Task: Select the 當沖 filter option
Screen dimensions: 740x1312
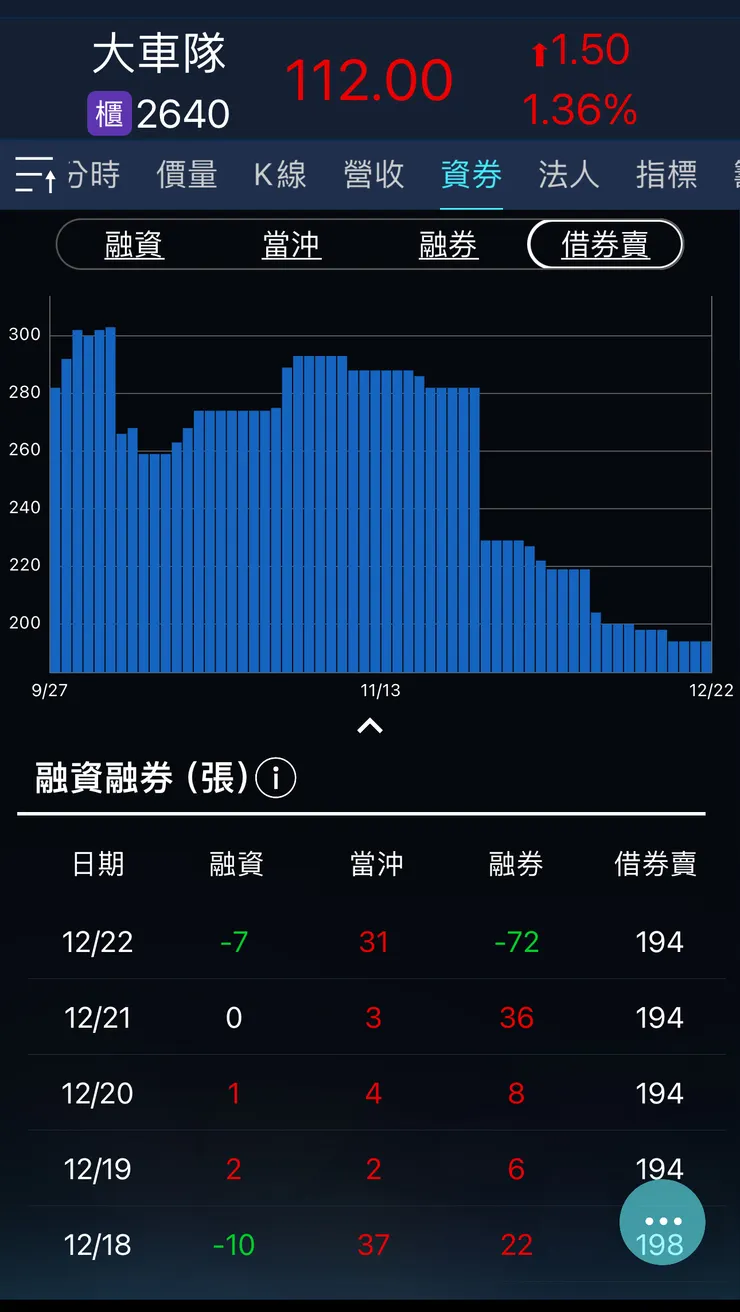Action: [291, 244]
